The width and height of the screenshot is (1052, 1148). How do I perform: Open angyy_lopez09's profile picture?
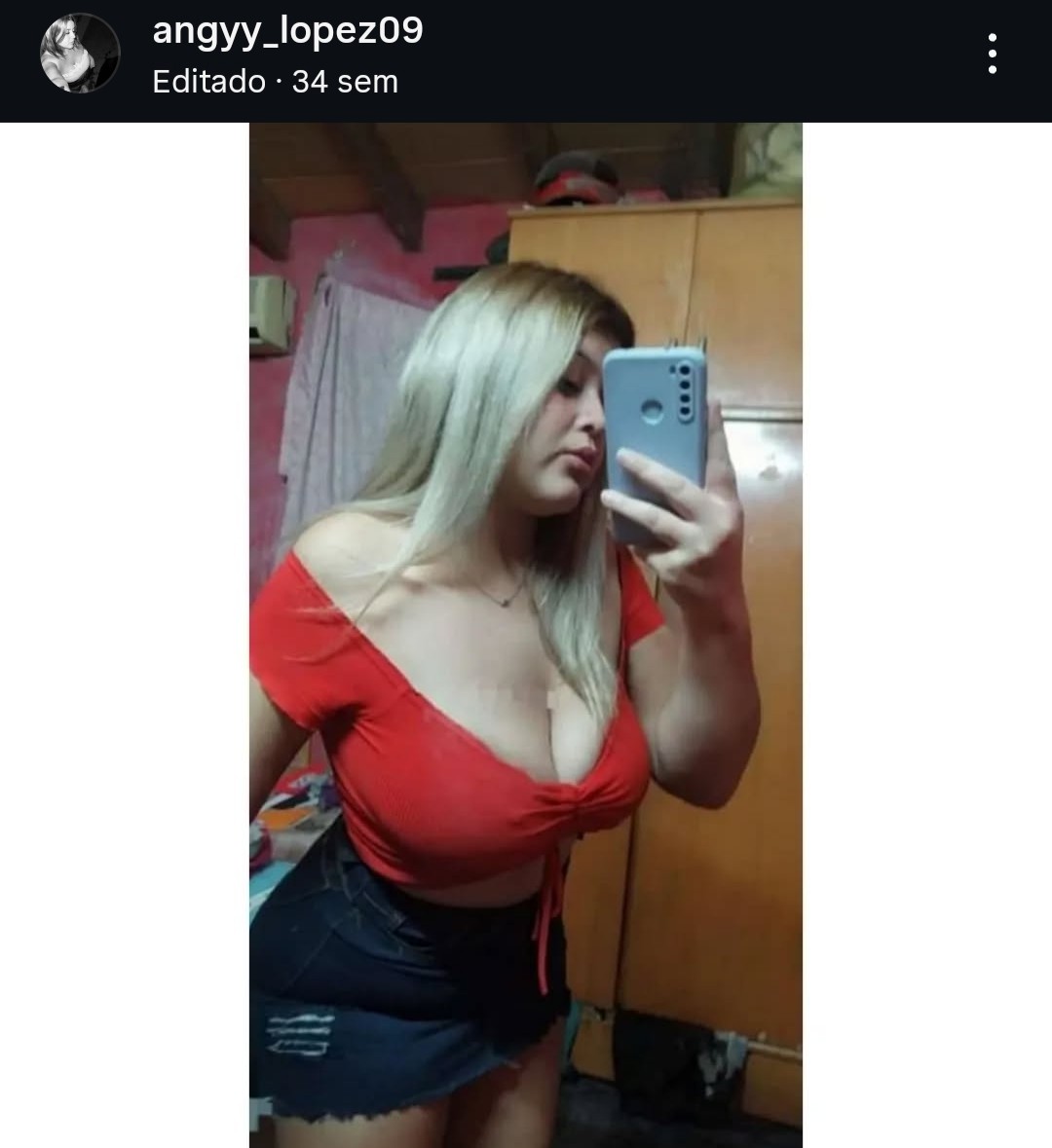80,54
